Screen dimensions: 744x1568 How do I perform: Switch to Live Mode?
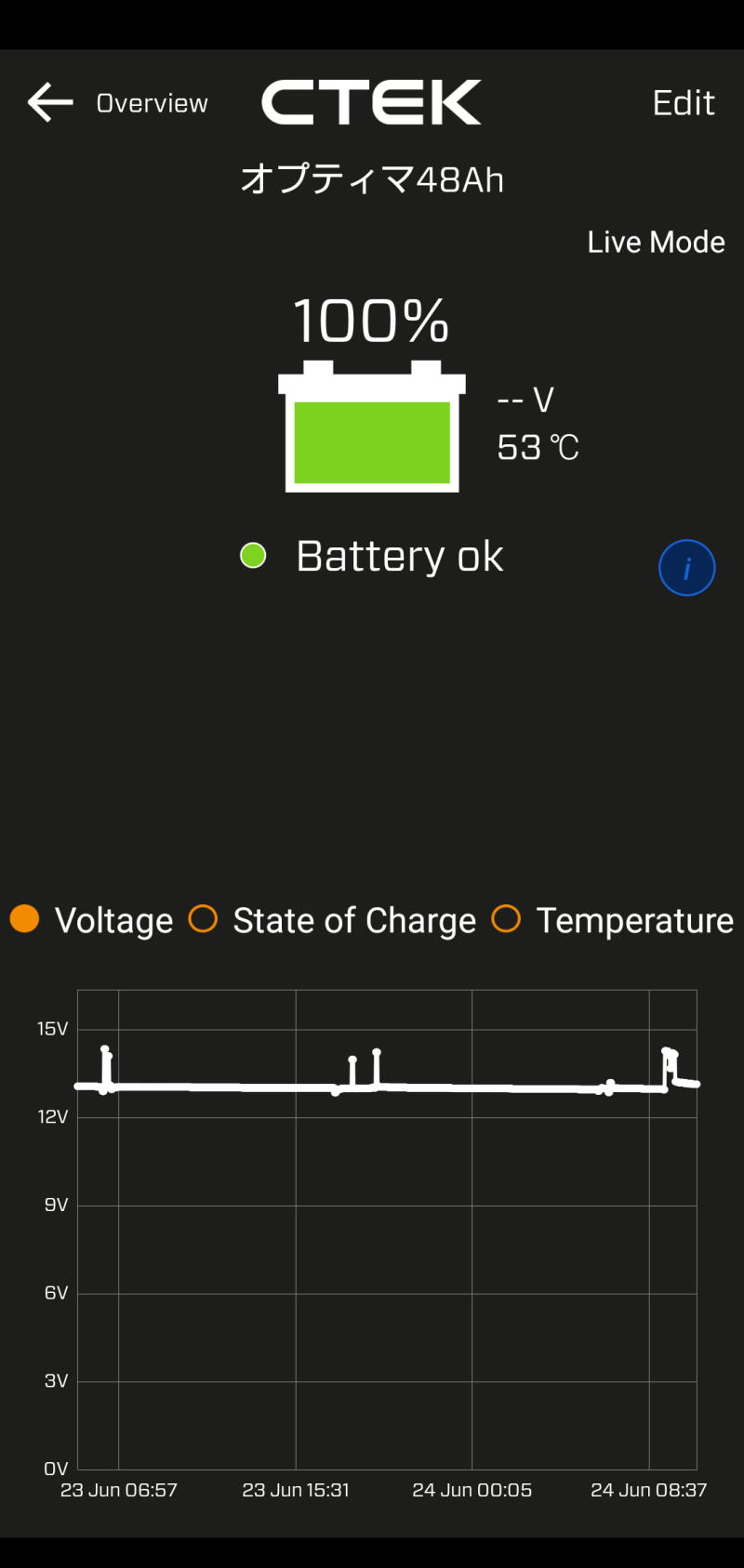click(x=656, y=243)
